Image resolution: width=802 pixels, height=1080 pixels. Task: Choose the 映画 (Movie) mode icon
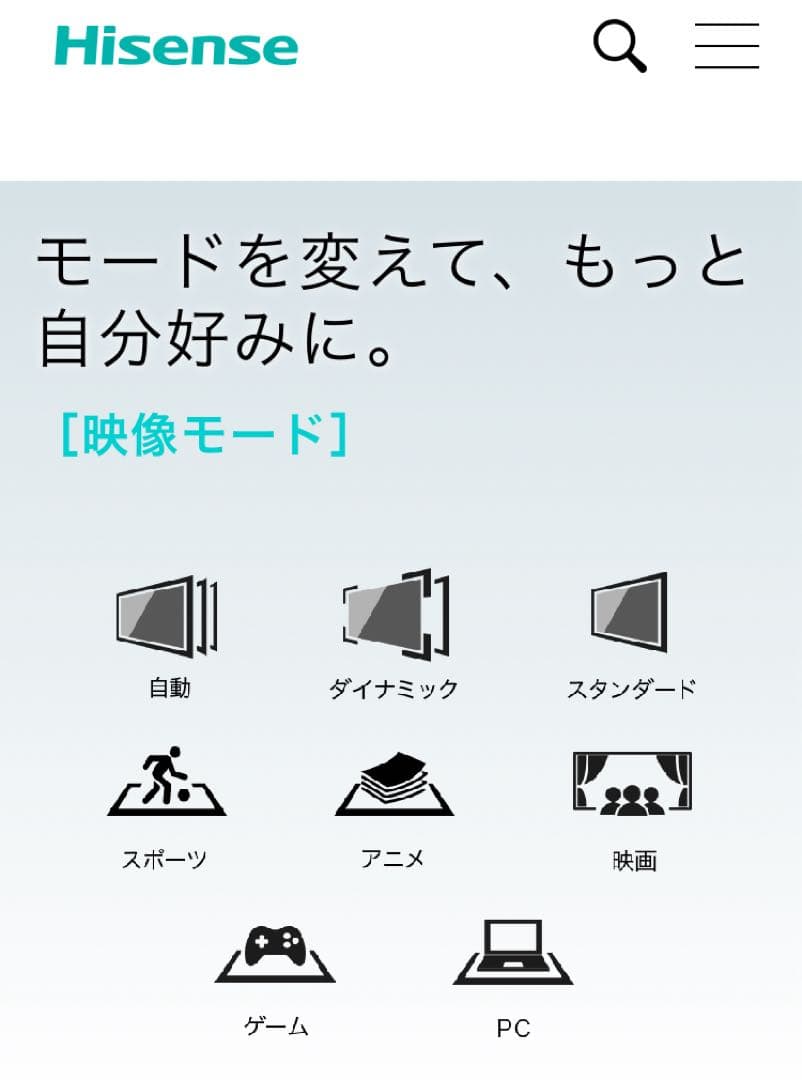click(630, 785)
